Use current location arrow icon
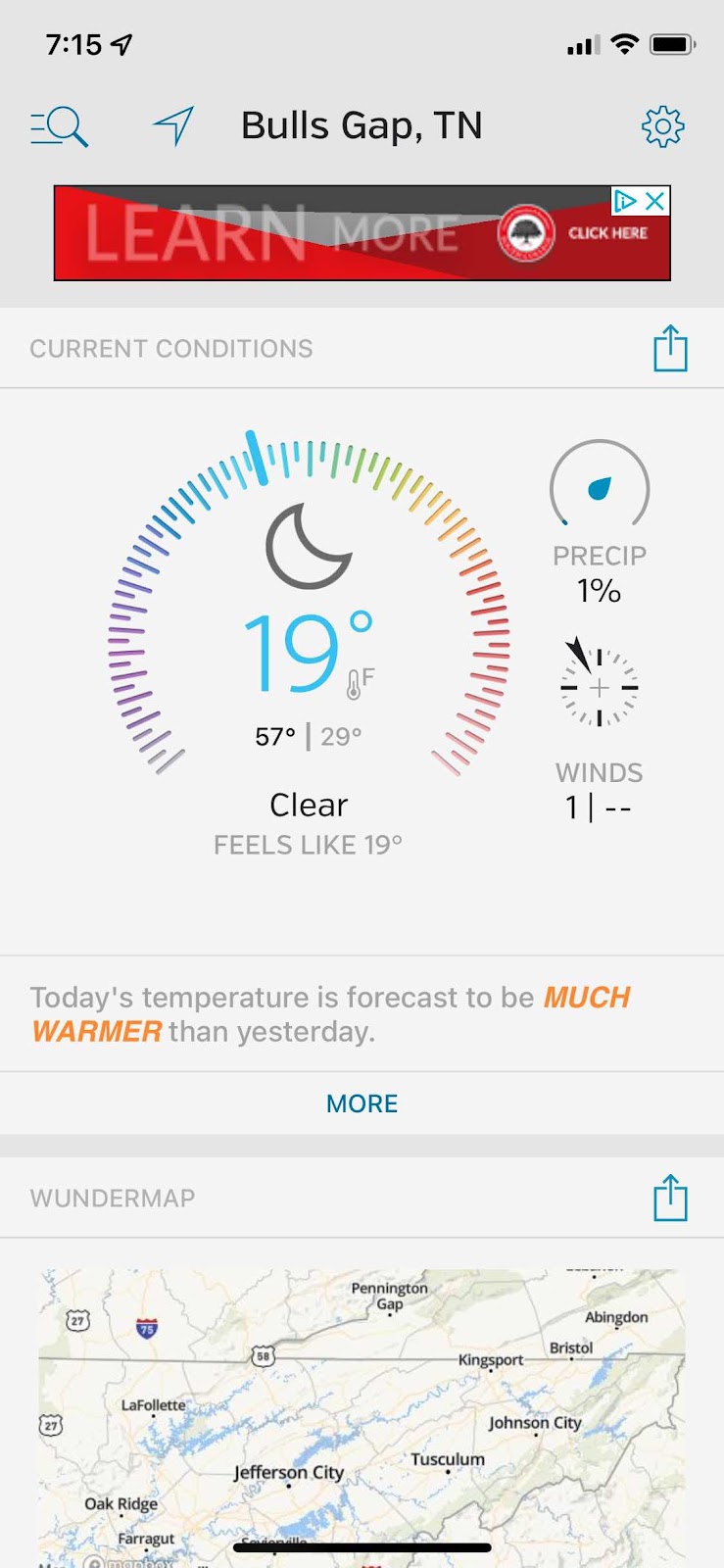Viewport: 724px width, 1568px height. (173, 126)
